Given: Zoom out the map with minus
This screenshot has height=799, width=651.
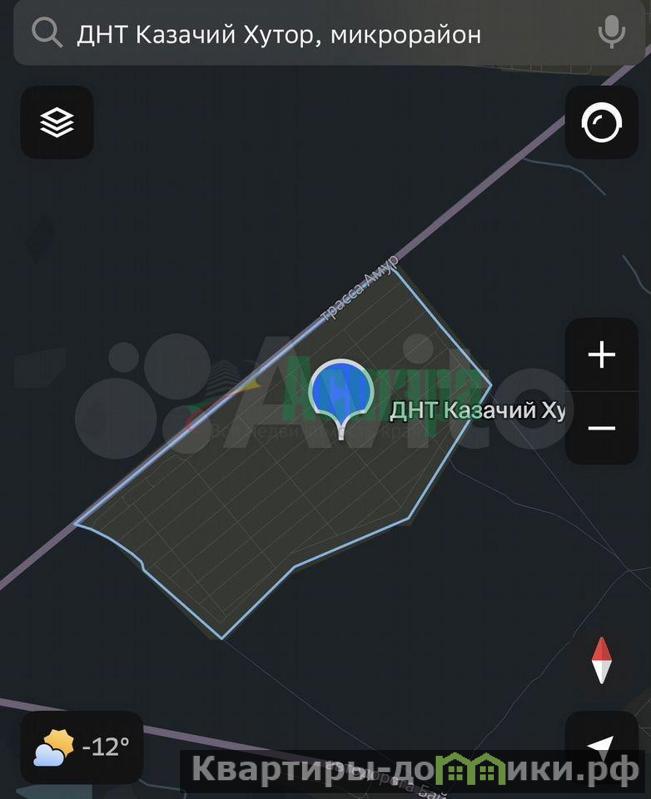Looking at the screenshot, I should (601, 428).
